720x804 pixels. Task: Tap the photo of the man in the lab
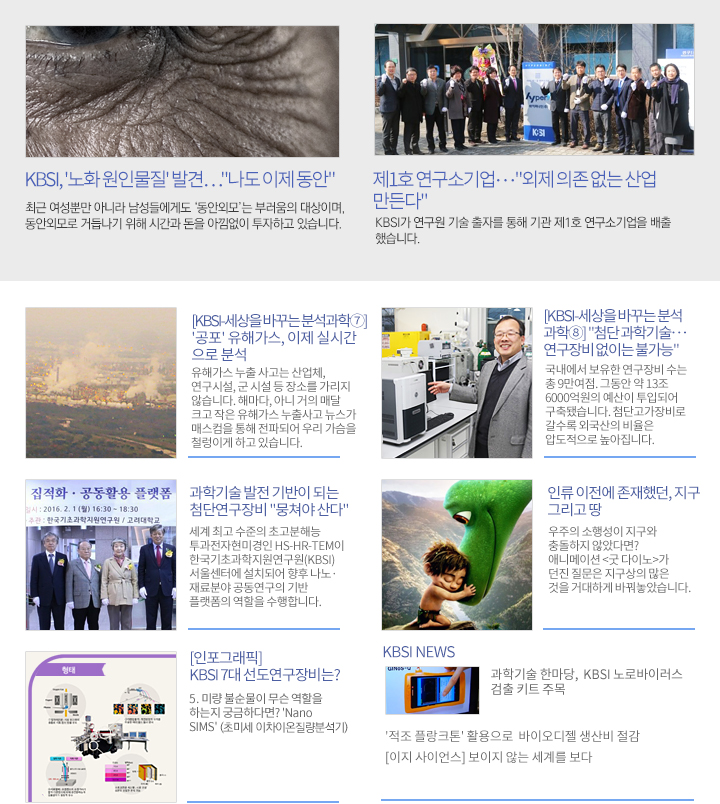pyautogui.click(x=457, y=383)
